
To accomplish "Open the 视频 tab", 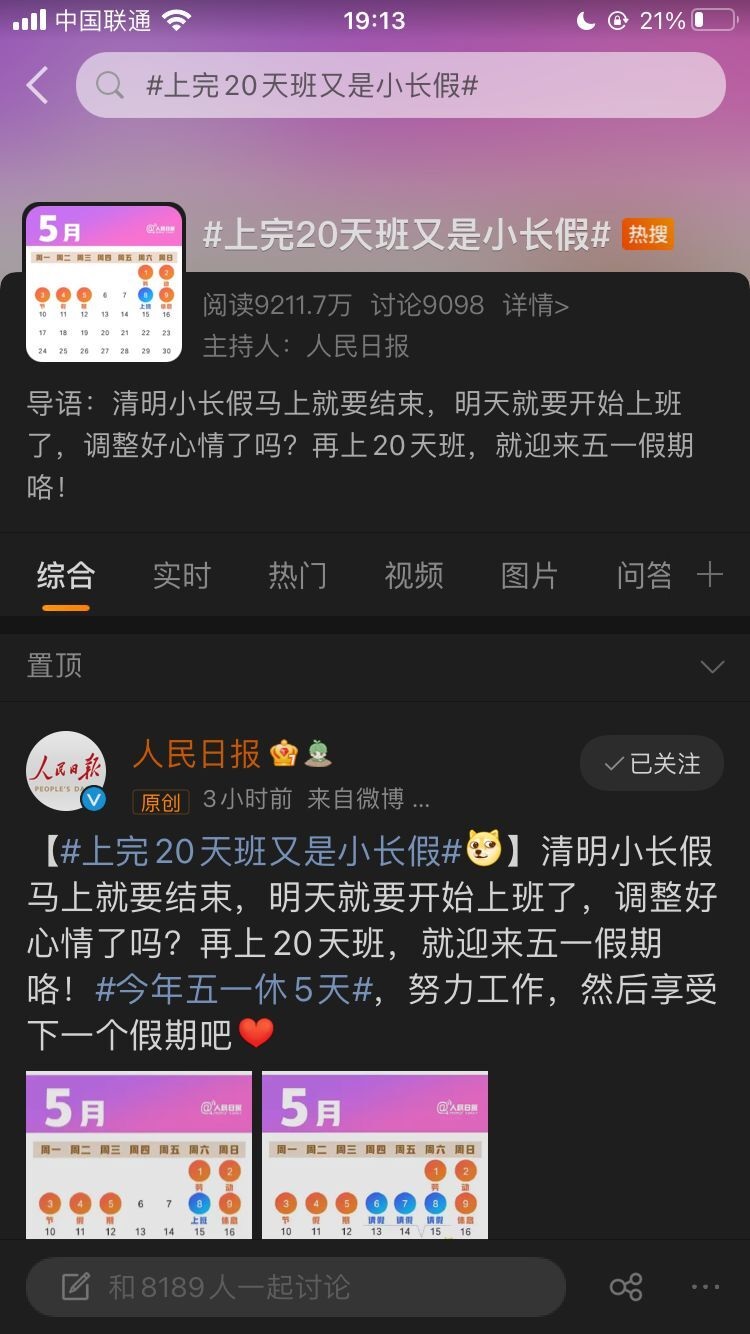I will [413, 576].
